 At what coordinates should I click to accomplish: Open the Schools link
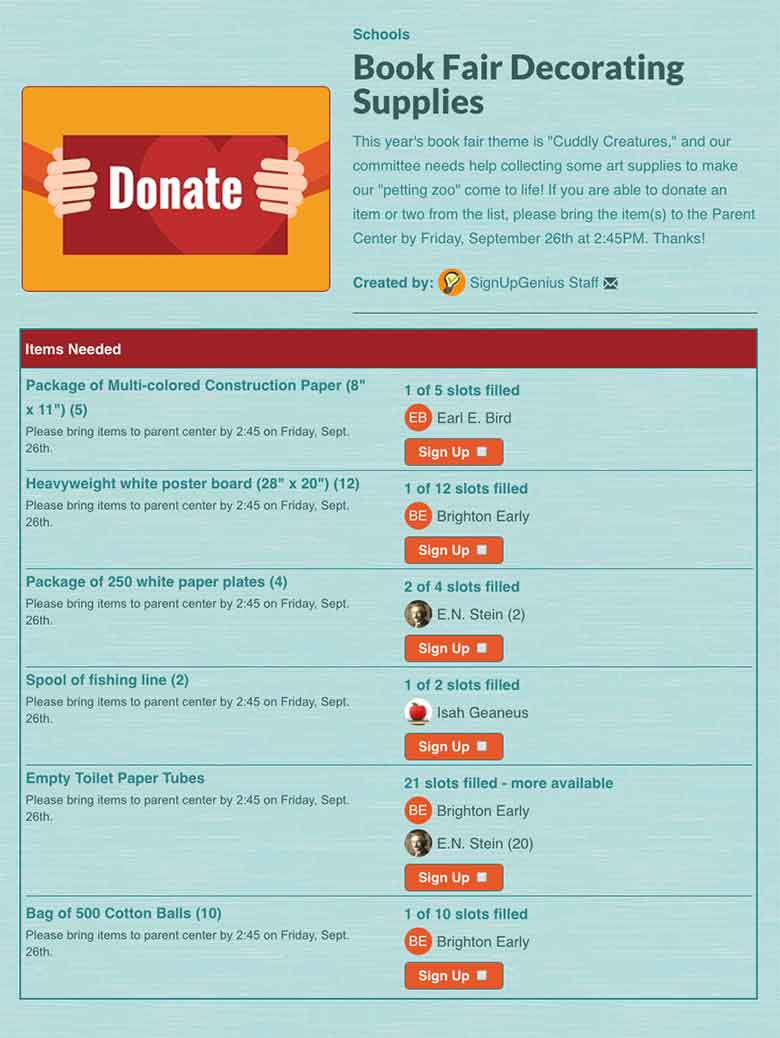(x=381, y=33)
